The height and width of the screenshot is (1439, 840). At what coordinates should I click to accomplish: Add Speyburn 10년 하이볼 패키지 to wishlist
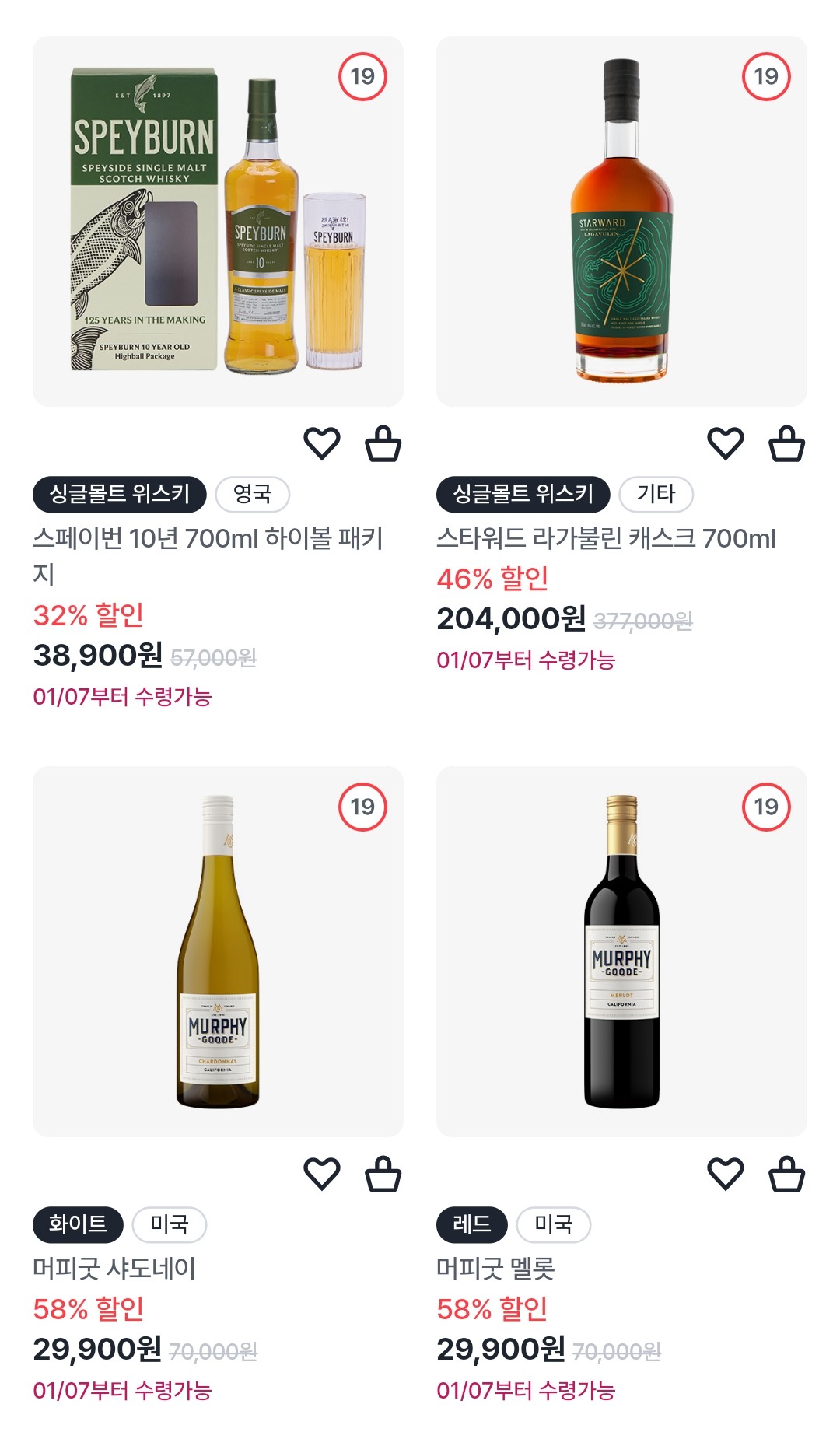pyautogui.click(x=324, y=443)
